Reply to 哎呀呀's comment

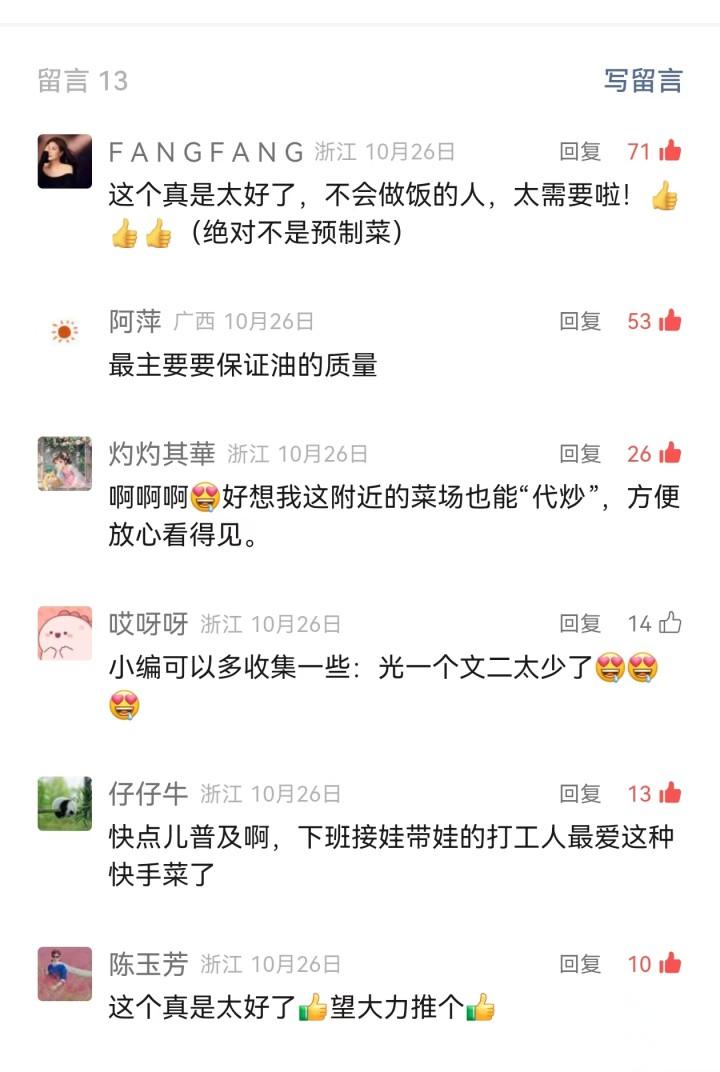580,624
